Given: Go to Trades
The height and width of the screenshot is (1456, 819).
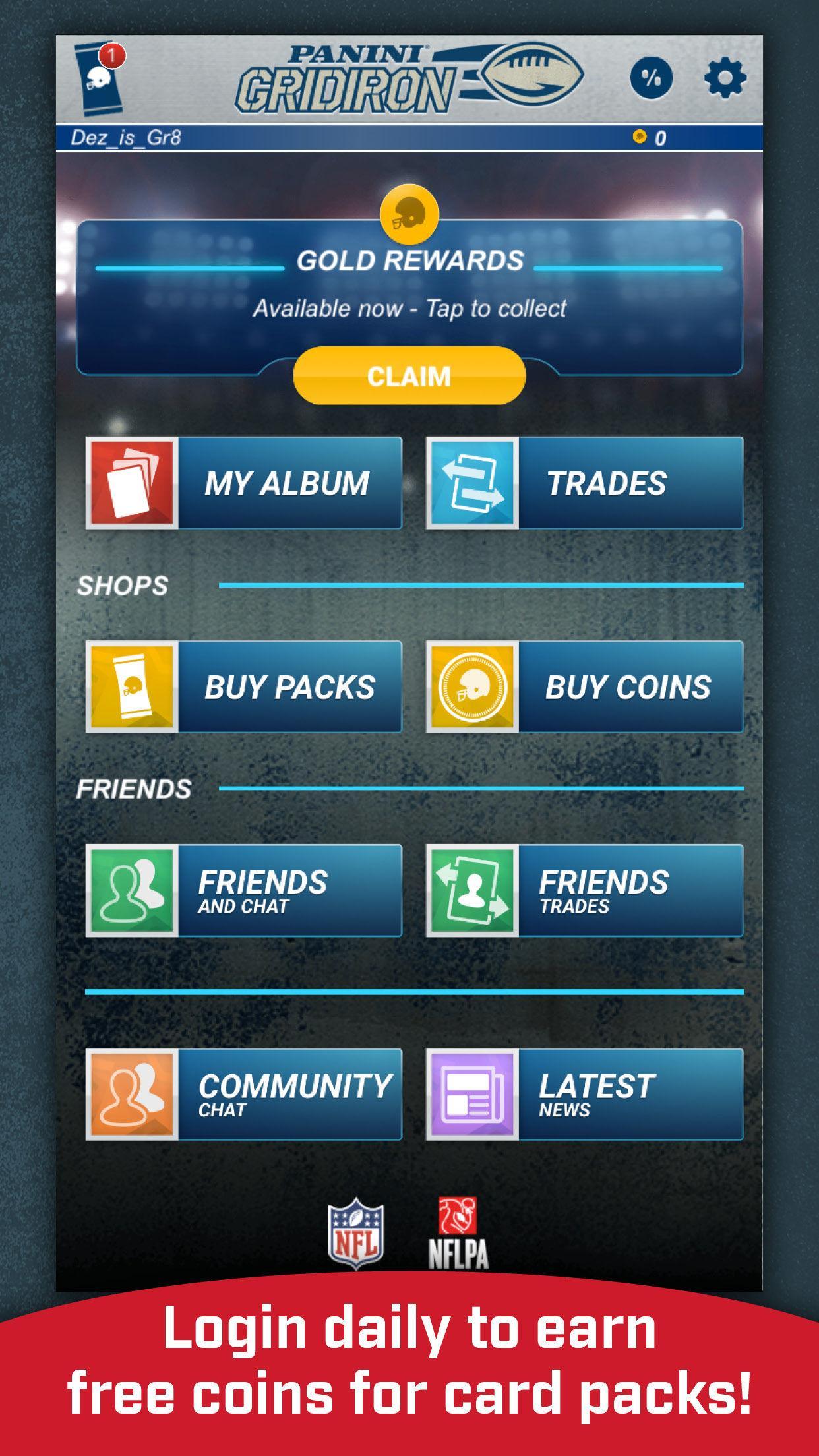Looking at the screenshot, I should tap(584, 483).
